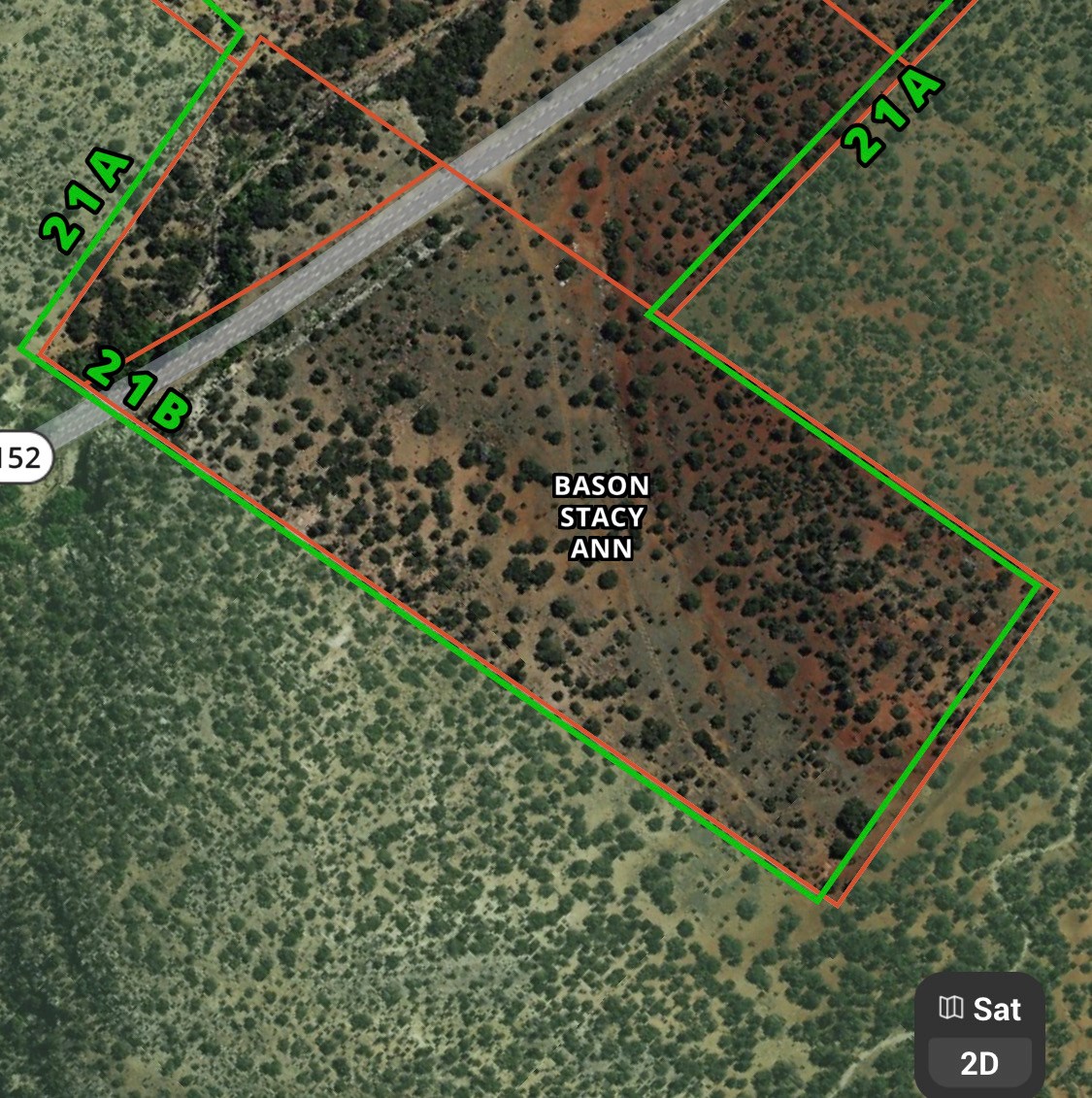The image size is (1092, 1098).
Task: Select the map icon beside the Sat label
Action: pyautogui.click(x=952, y=1010)
